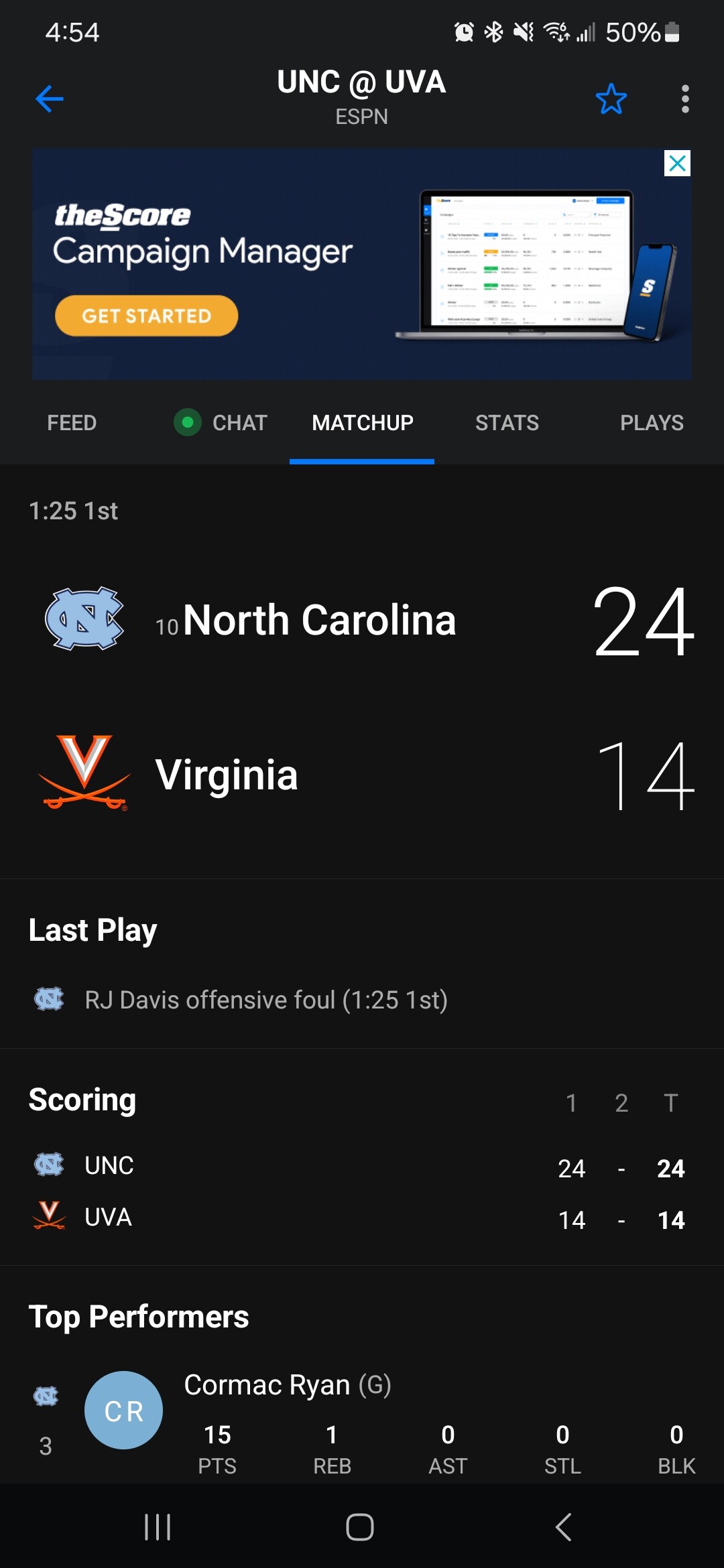The width and height of the screenshot is (724, 1568).
Task: Tap the system home button
Action: tap(360, 1527)
